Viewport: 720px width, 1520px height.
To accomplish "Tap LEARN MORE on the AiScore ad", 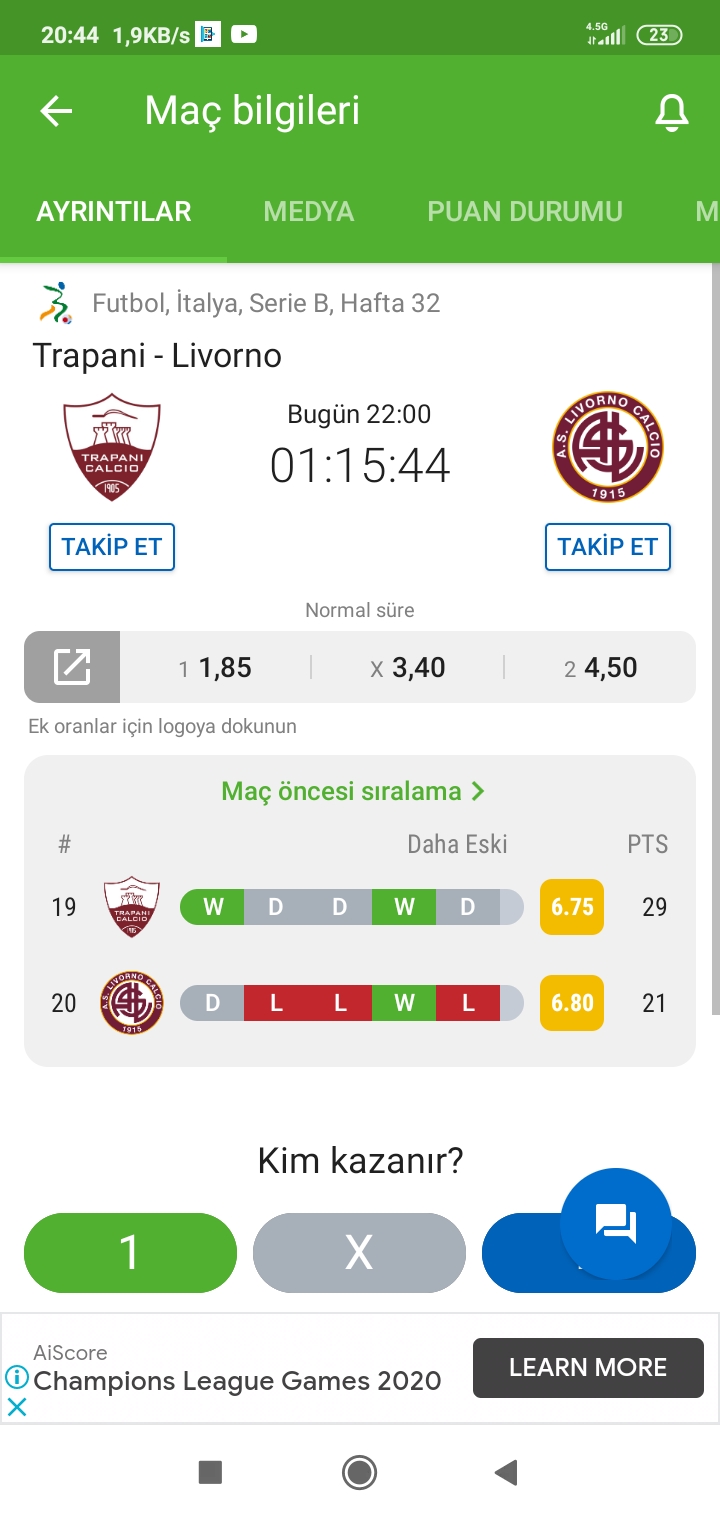I will (x=588, y=1368).
